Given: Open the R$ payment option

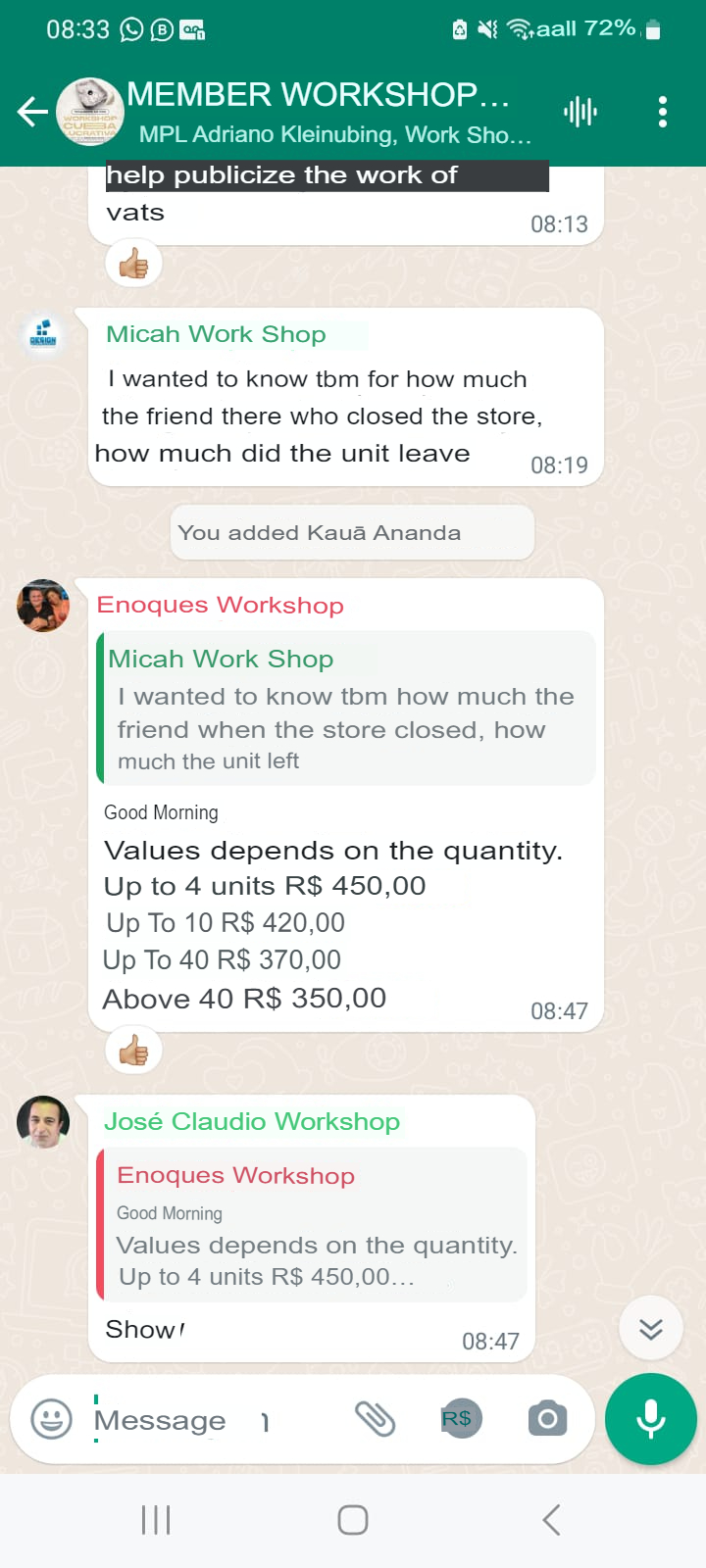Looking at the screenshot, I should point(458,1419).
